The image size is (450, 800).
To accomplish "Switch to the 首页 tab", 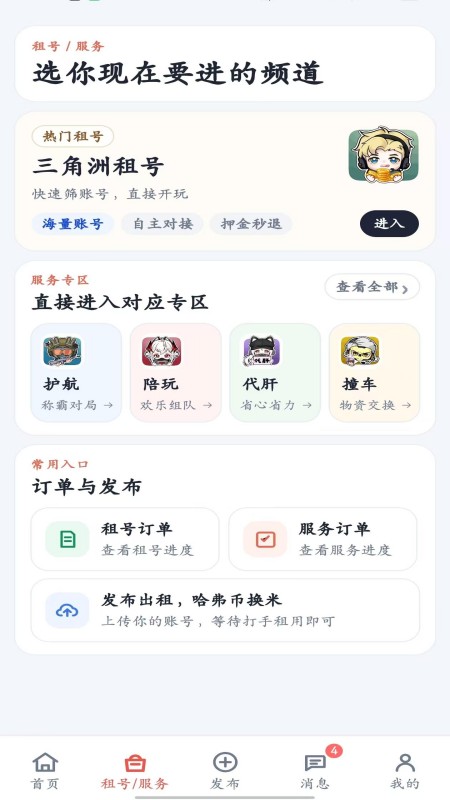I will (45, 770).
